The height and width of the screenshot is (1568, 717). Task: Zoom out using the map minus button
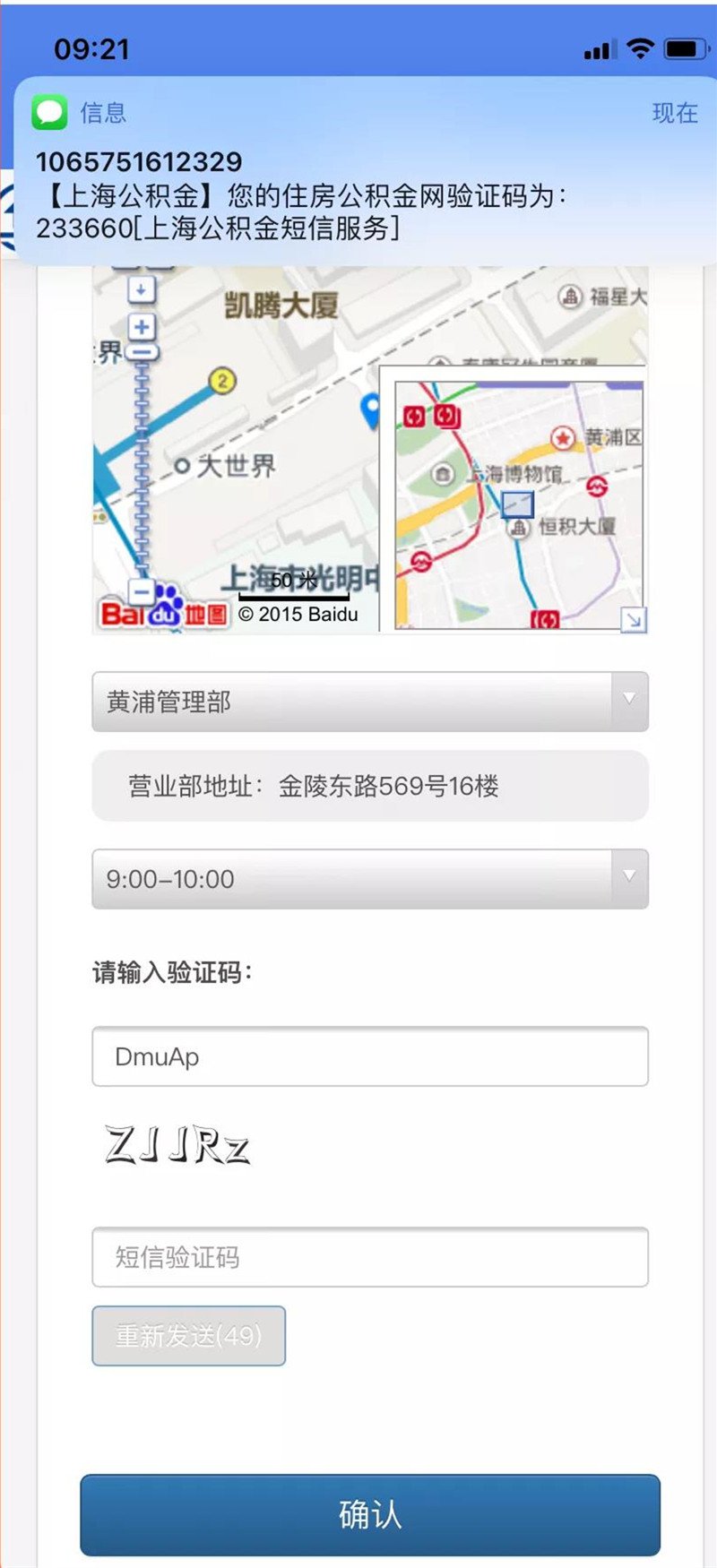click(142, 591)
